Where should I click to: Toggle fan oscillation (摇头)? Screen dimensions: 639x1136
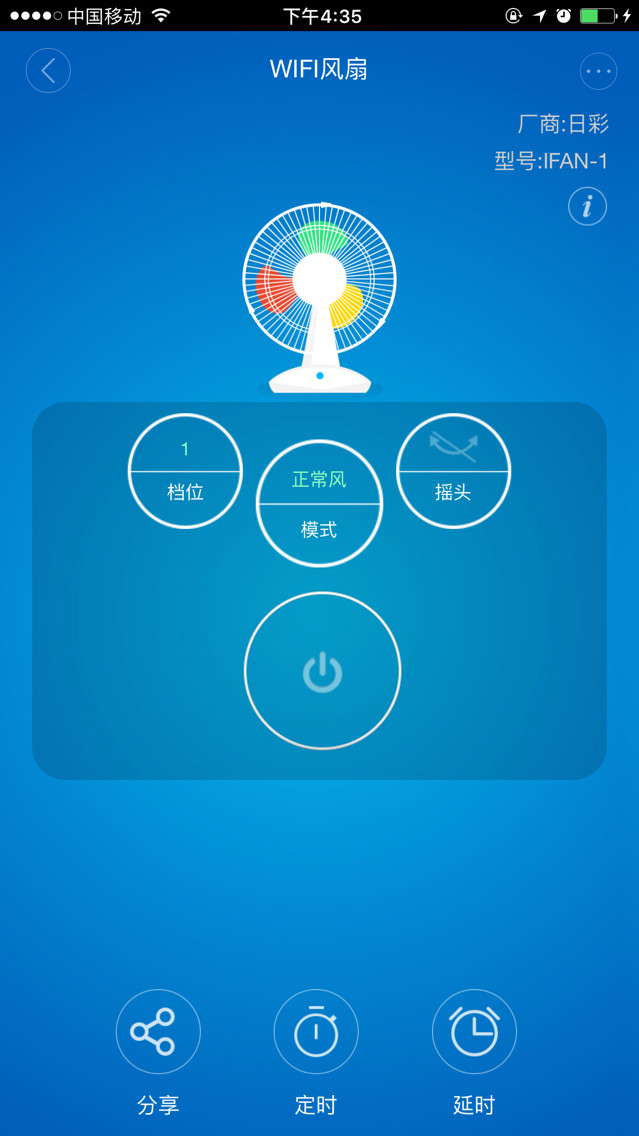[453, 471]
